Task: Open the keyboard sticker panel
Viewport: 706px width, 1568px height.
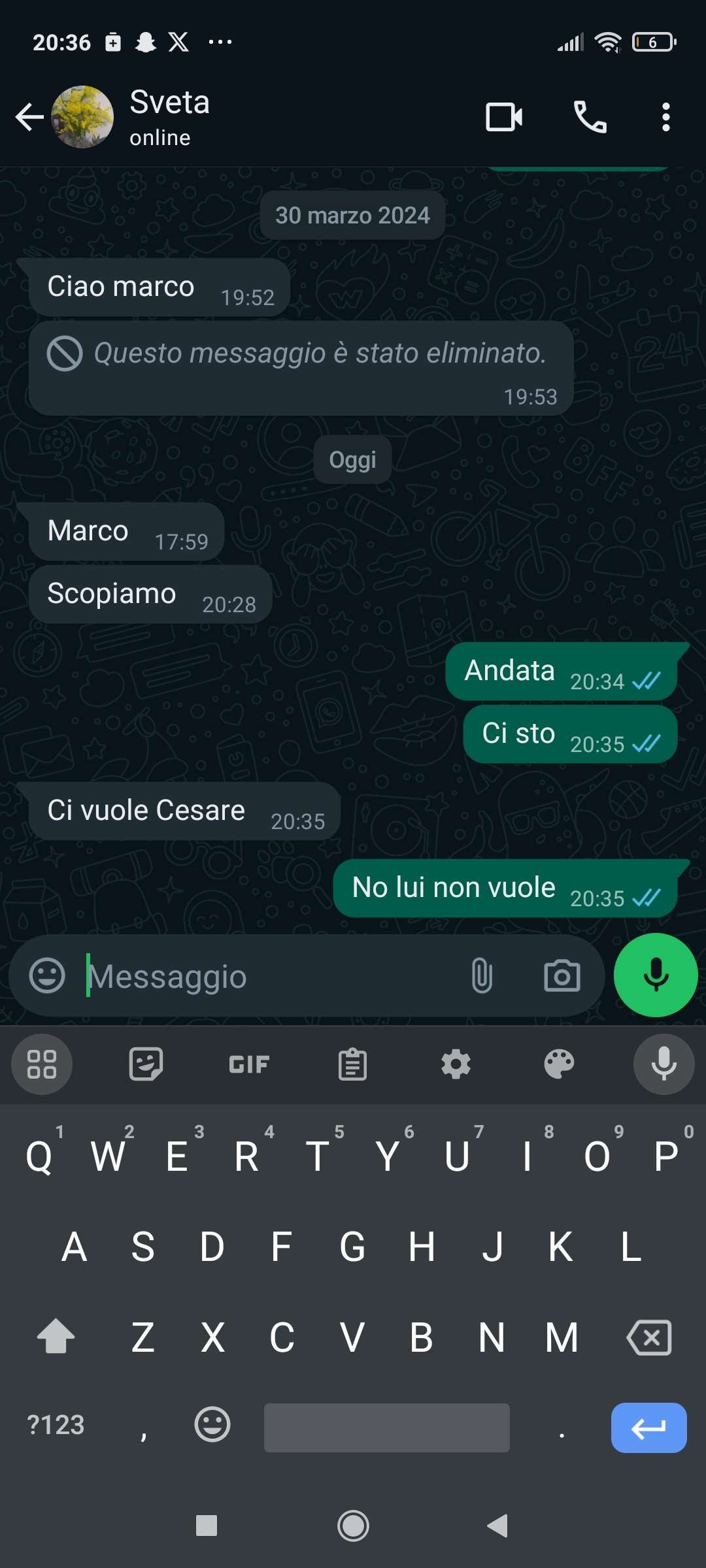Action: (146, 1064)
